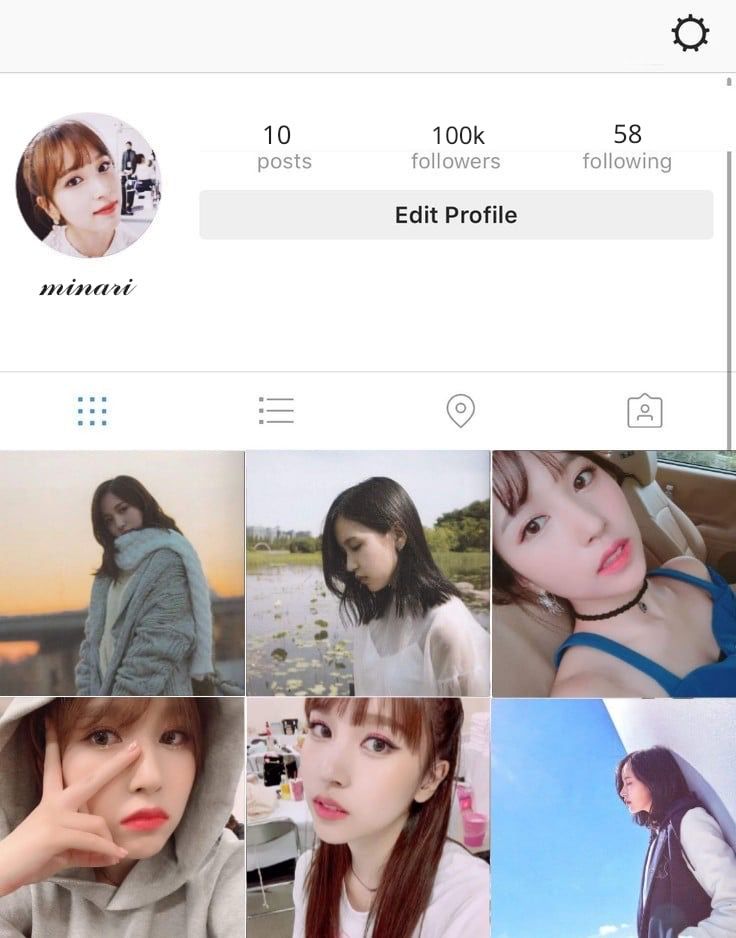Image resolution: width=736 pixels, height=938 pixels.
Task: Open the sunset photo with the scarf
Action: [122, 573]
